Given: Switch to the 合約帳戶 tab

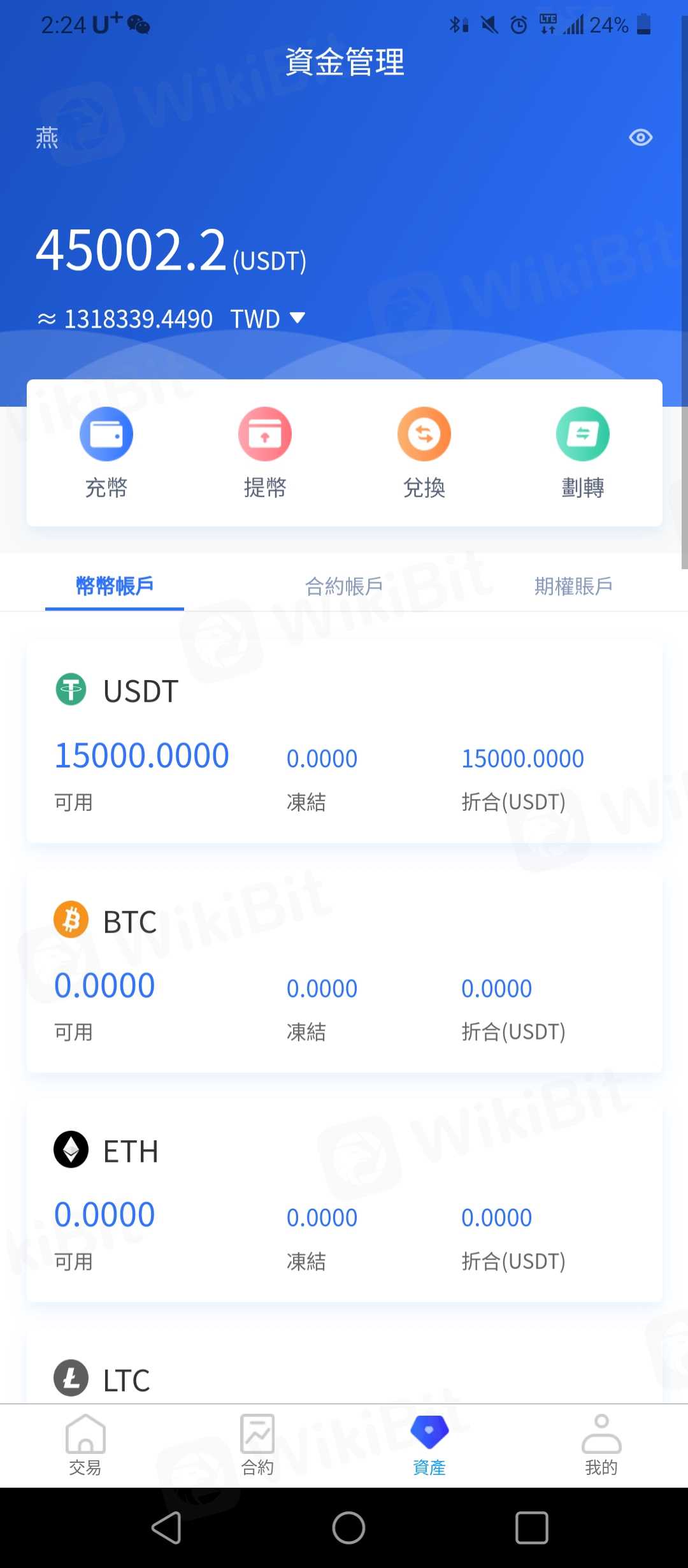Looking at the screenshot, I should click(x=344, y=586).
